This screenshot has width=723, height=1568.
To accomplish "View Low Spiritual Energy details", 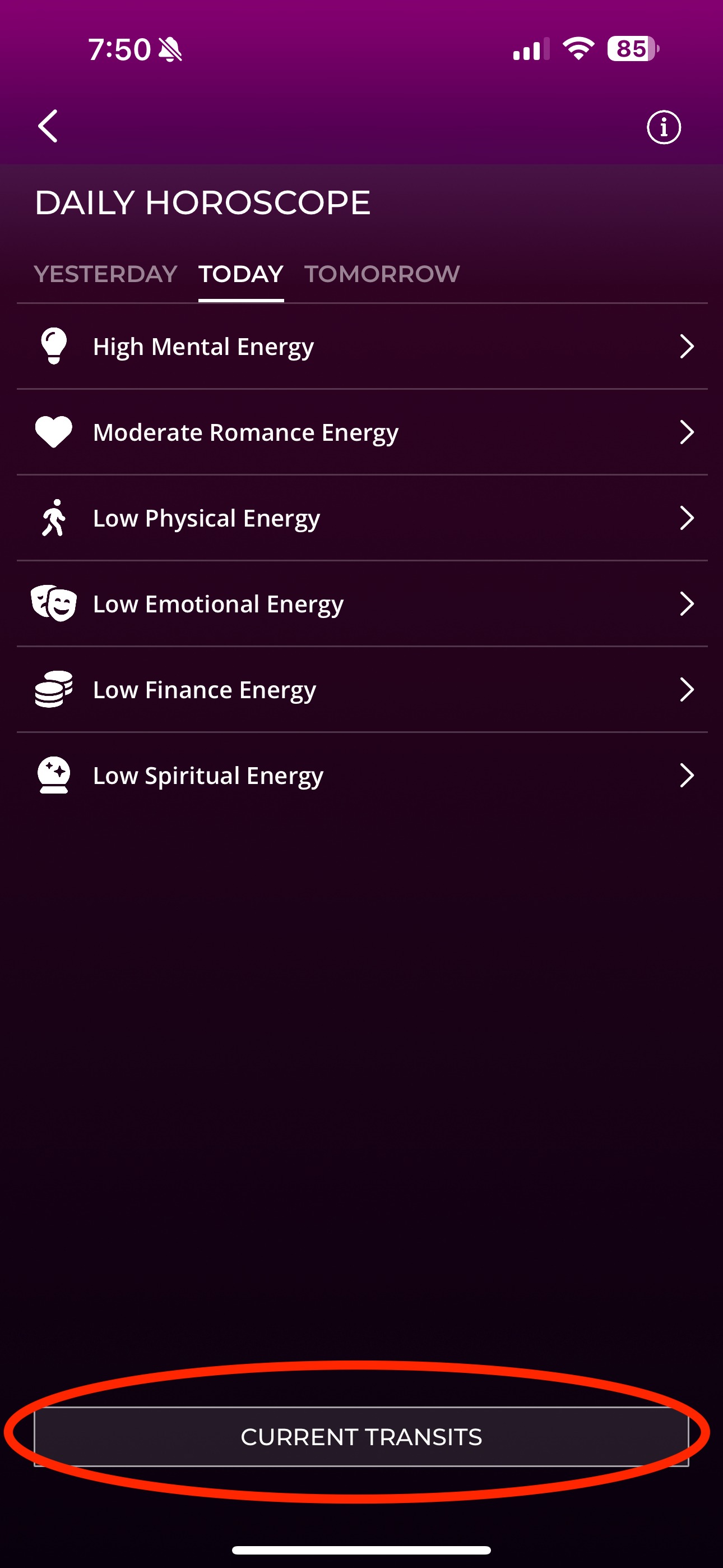I will click(x=361, y=776).
